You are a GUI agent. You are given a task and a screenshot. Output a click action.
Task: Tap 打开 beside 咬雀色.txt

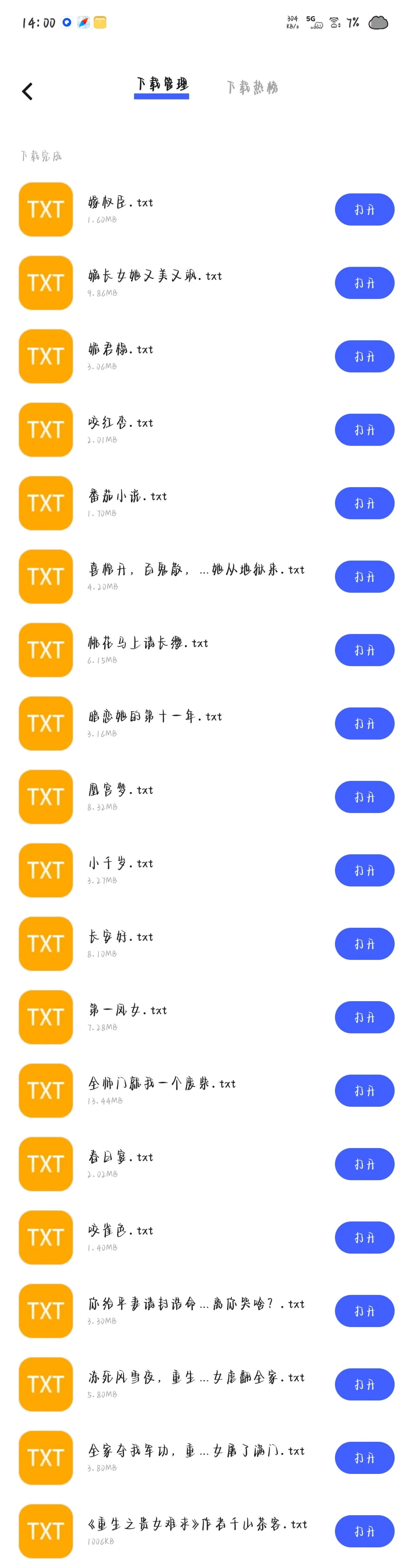364,1238
